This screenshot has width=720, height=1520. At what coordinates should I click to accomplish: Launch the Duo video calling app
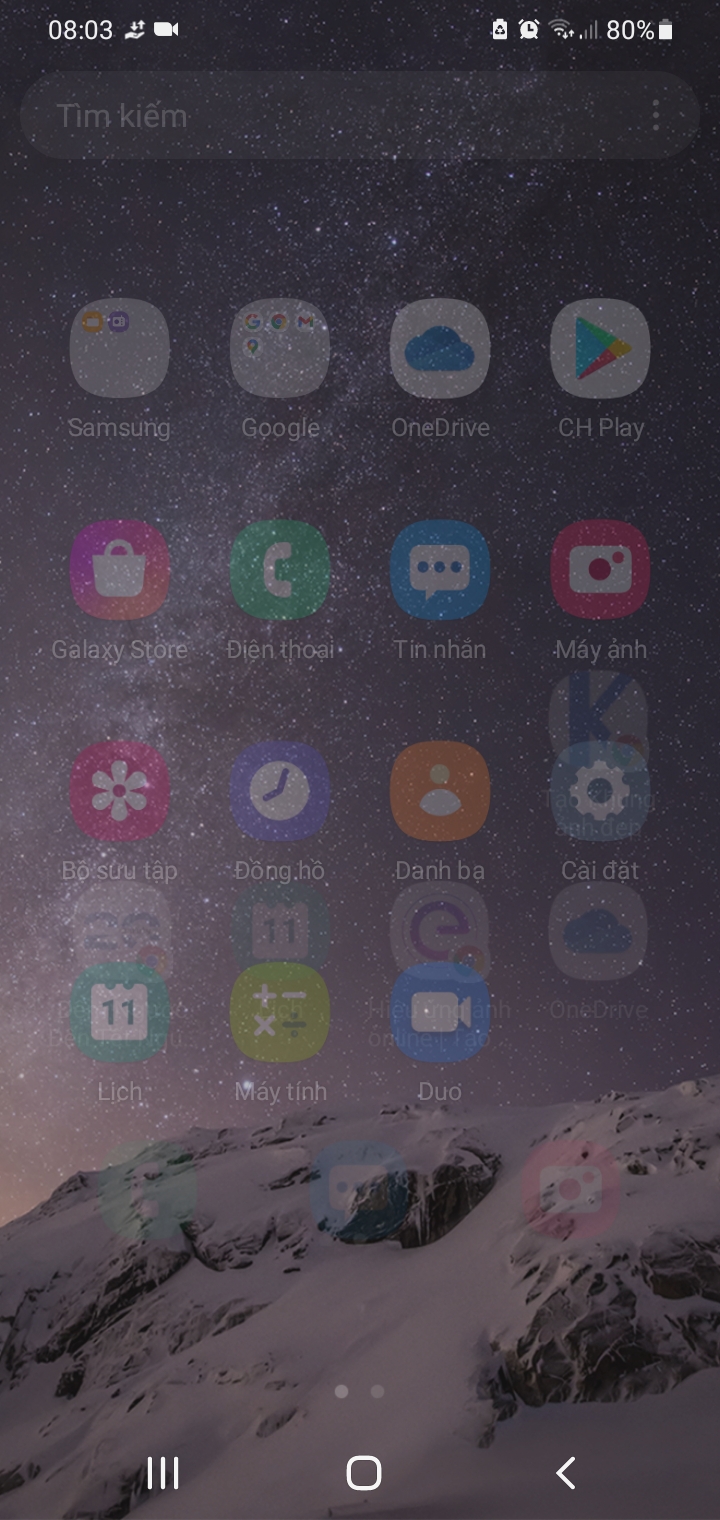coord(440,1012)
